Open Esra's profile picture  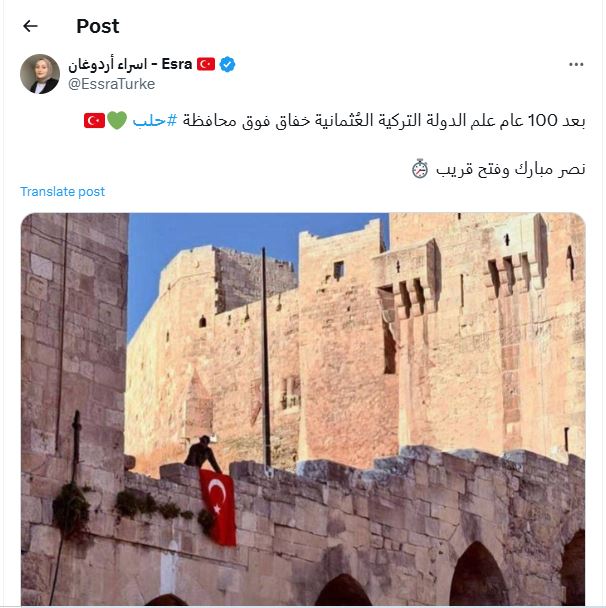(x=40, y=74)
